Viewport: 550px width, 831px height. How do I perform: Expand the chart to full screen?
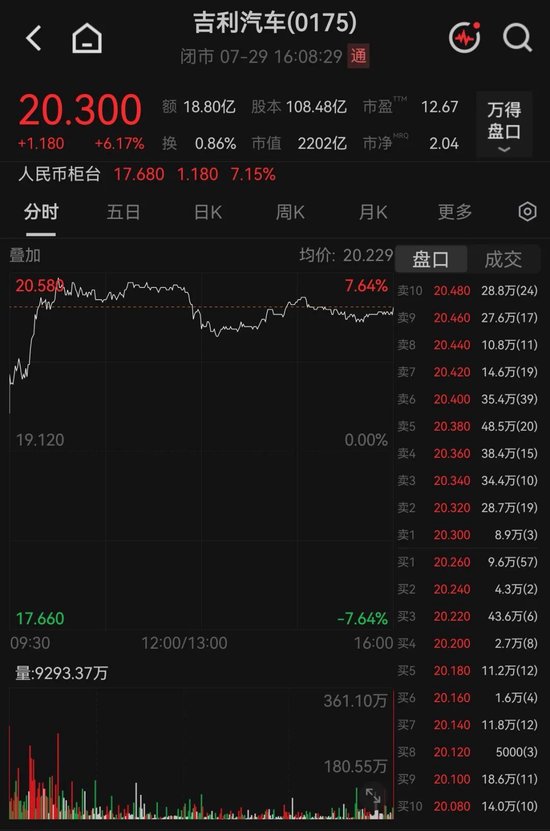(372, 795)
